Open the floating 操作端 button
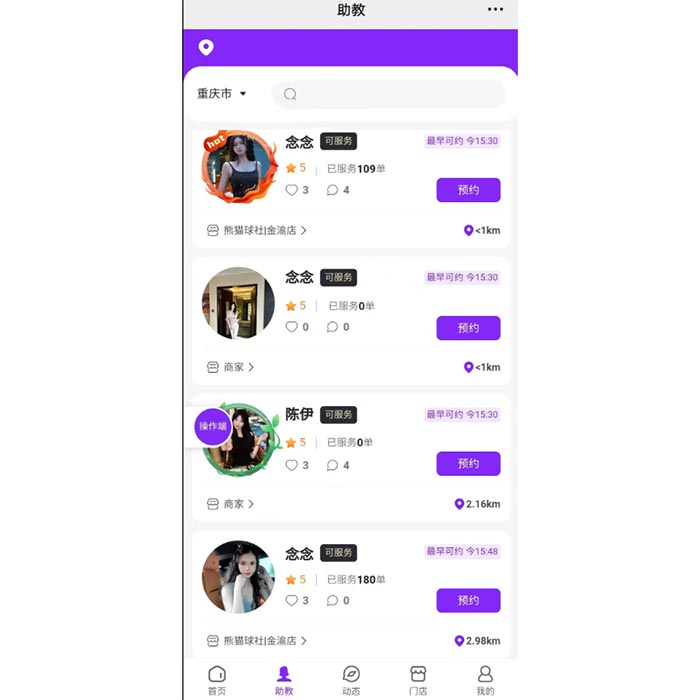This screenshot has height=700, width=700. click(x=213, y=427)
